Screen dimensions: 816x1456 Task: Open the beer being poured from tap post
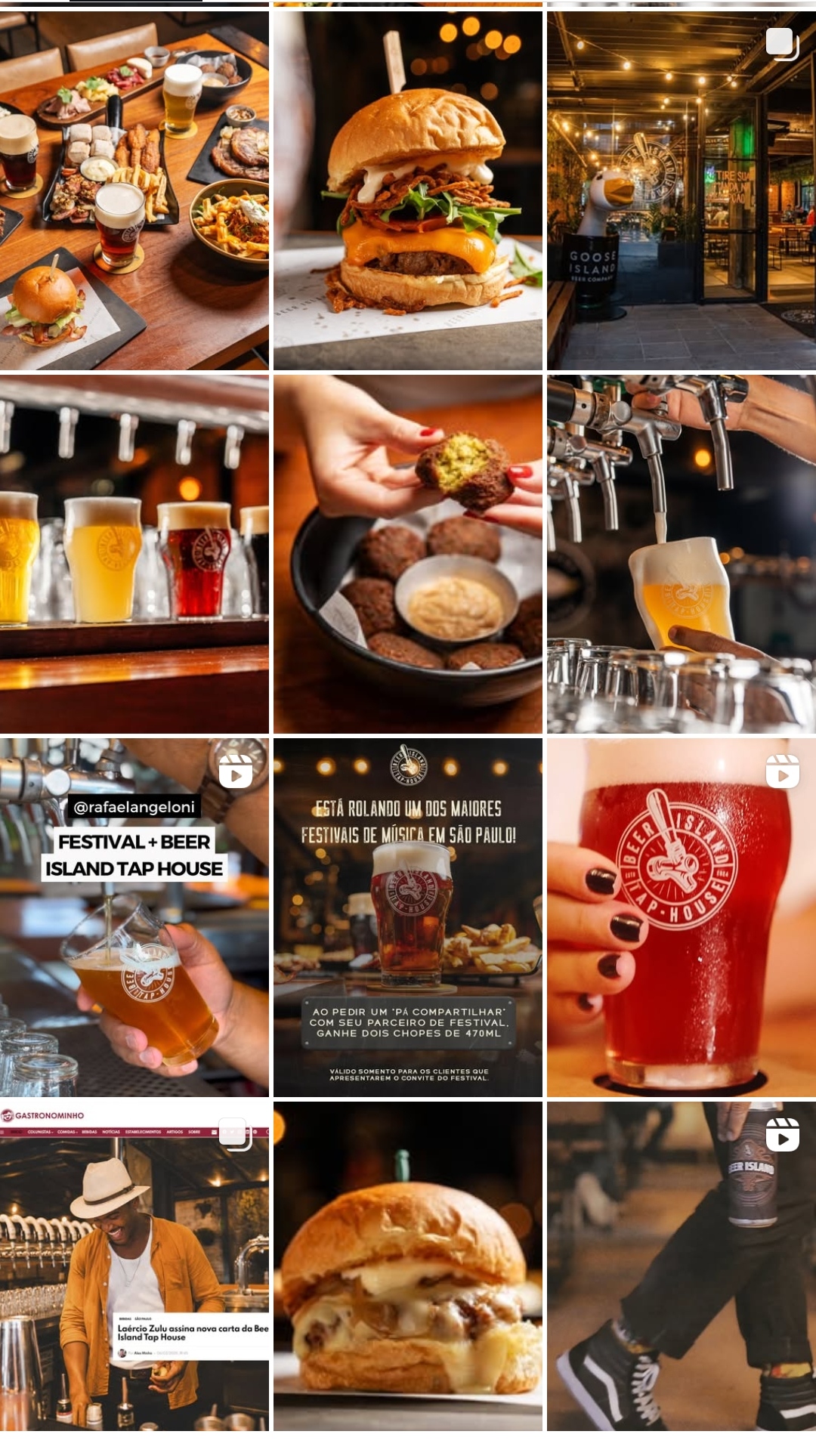[x=682, y=554]
